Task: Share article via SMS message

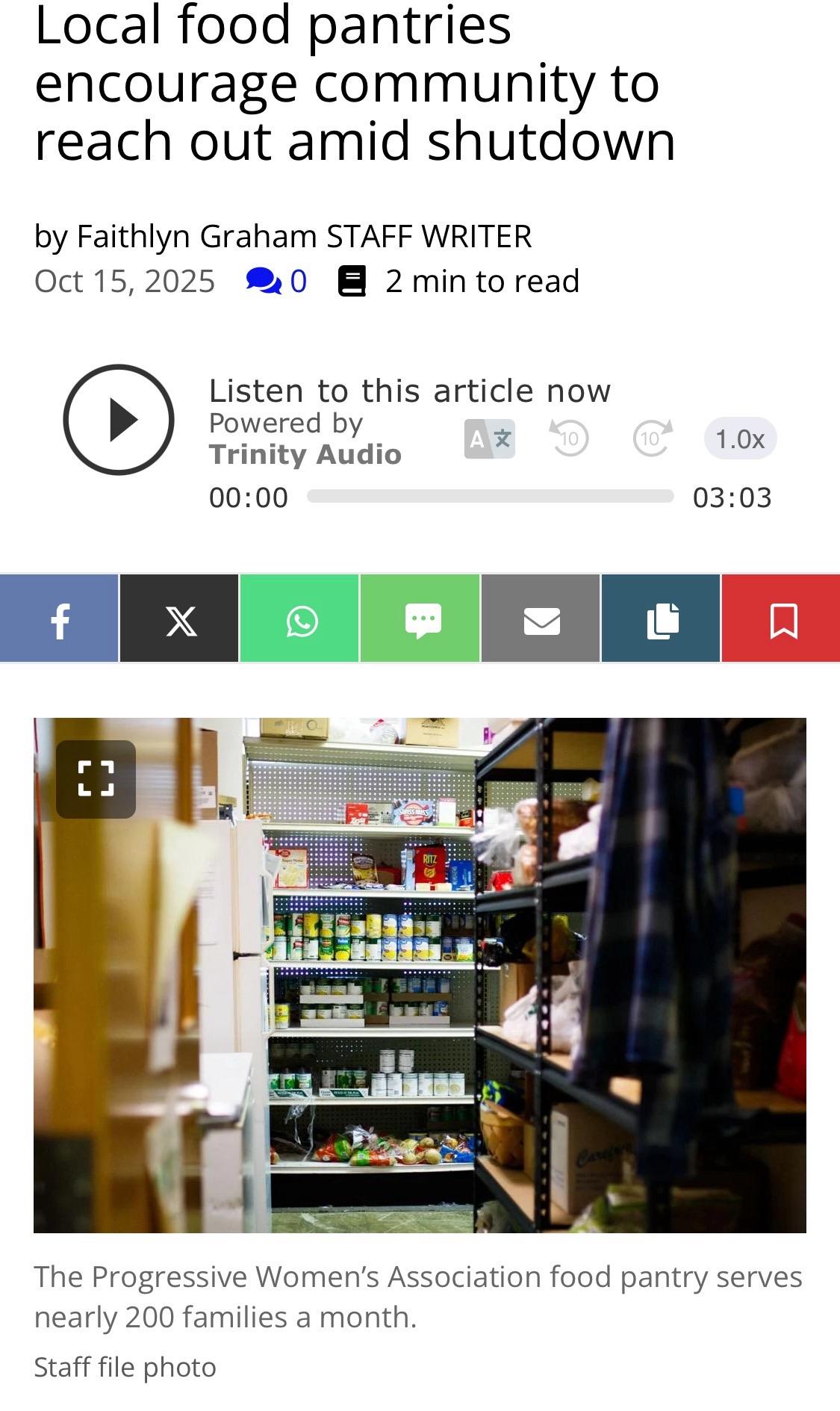Action: pos(421,618)
